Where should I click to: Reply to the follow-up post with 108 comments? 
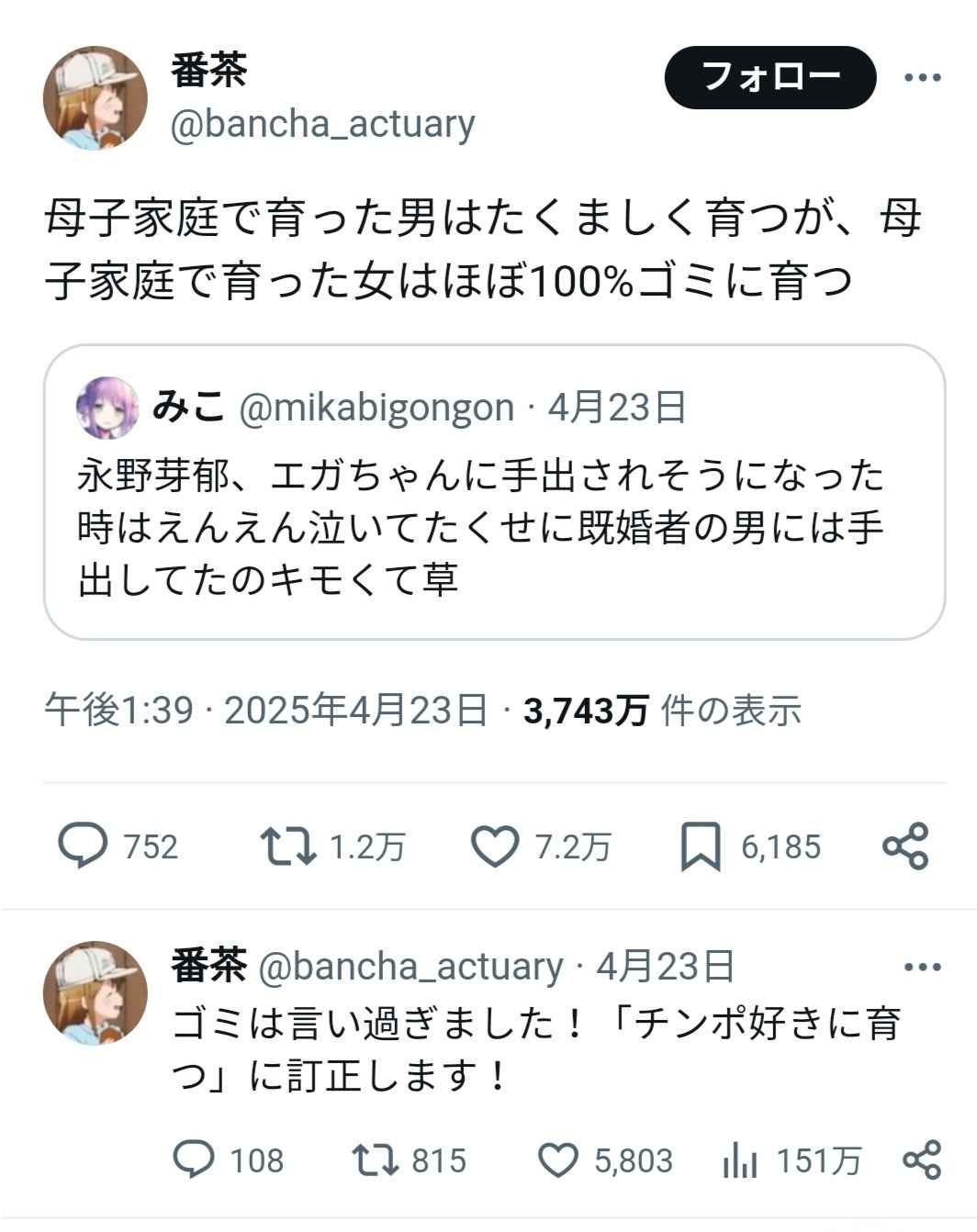195,1160
